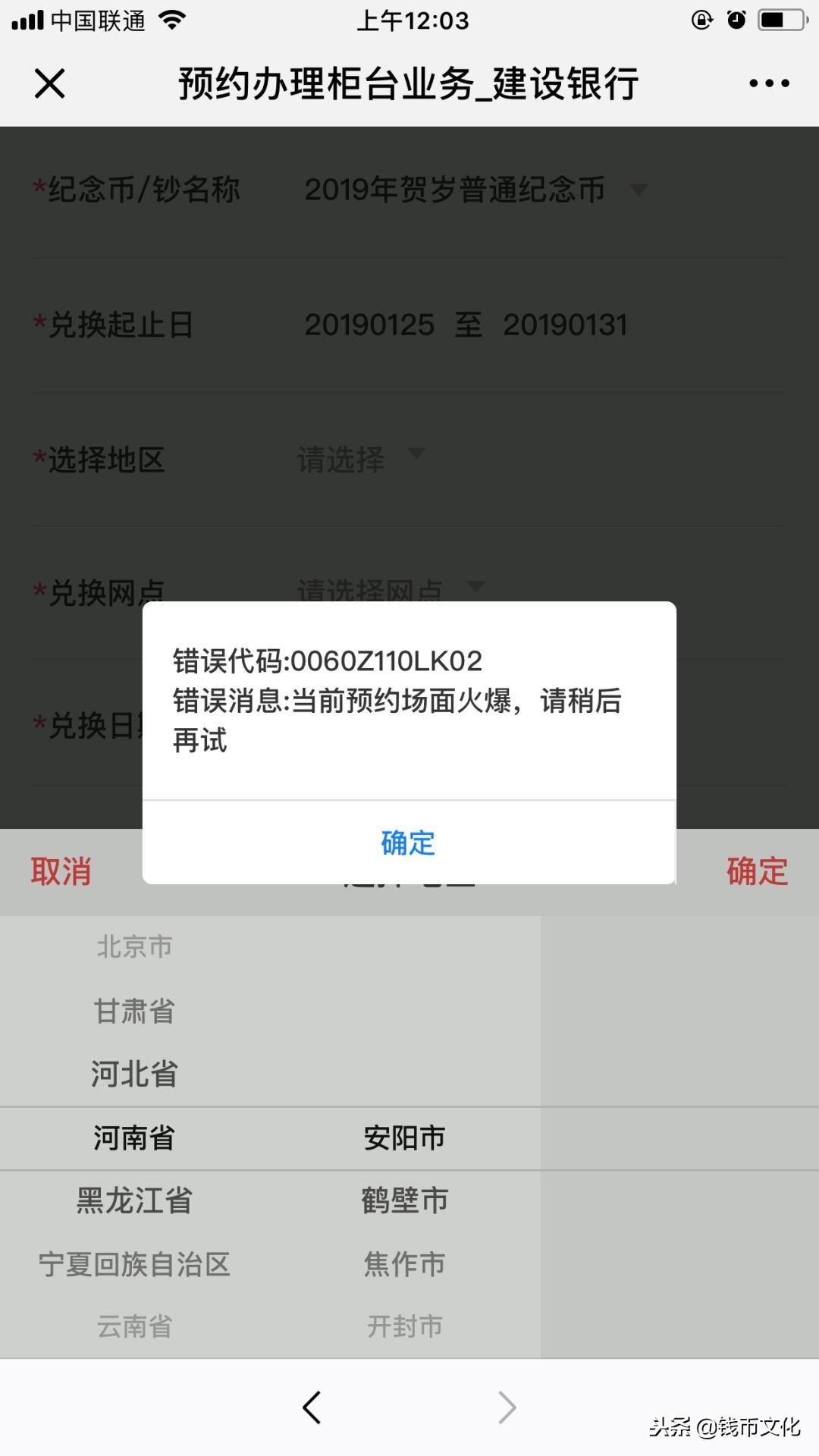Tap red 确定 to confirm region picker
819x1456 pixels.
(x=757, y=871)
